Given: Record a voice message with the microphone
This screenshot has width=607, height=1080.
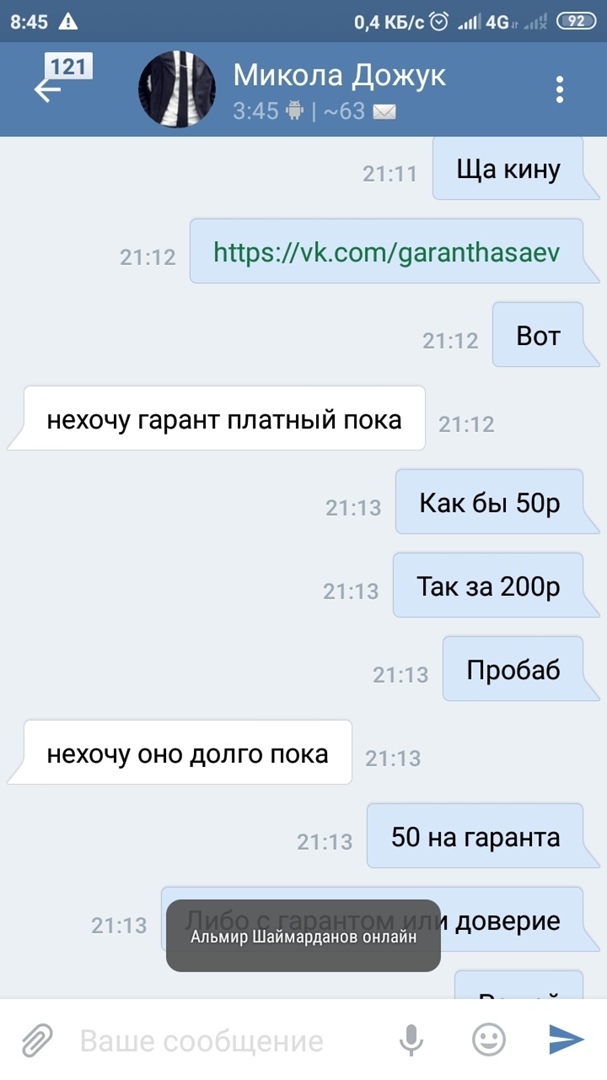Looking at the screenshot, I should 411,1041.
